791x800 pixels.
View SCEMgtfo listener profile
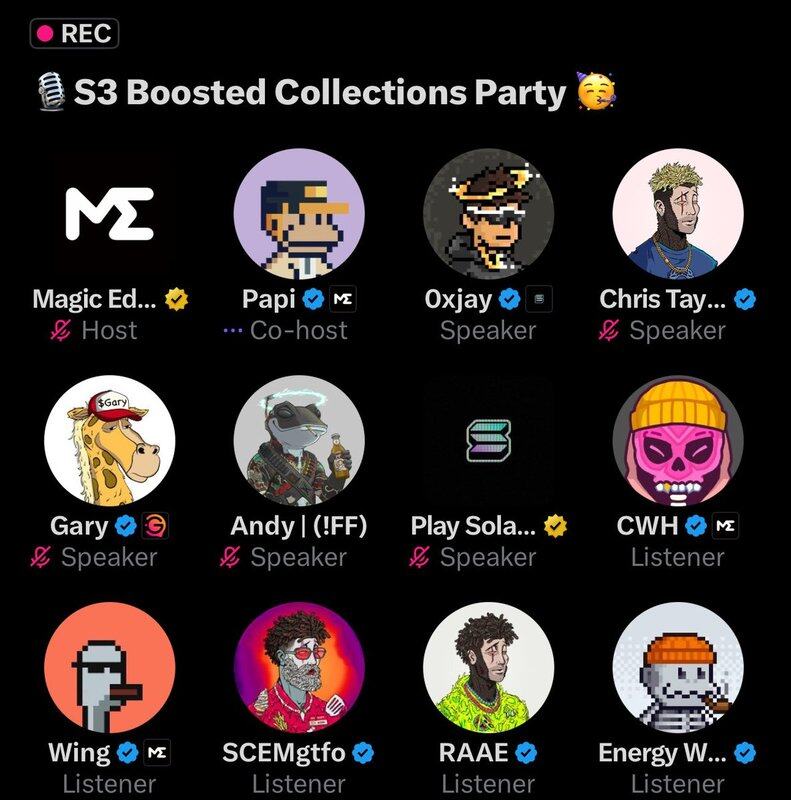coord(299,668)
